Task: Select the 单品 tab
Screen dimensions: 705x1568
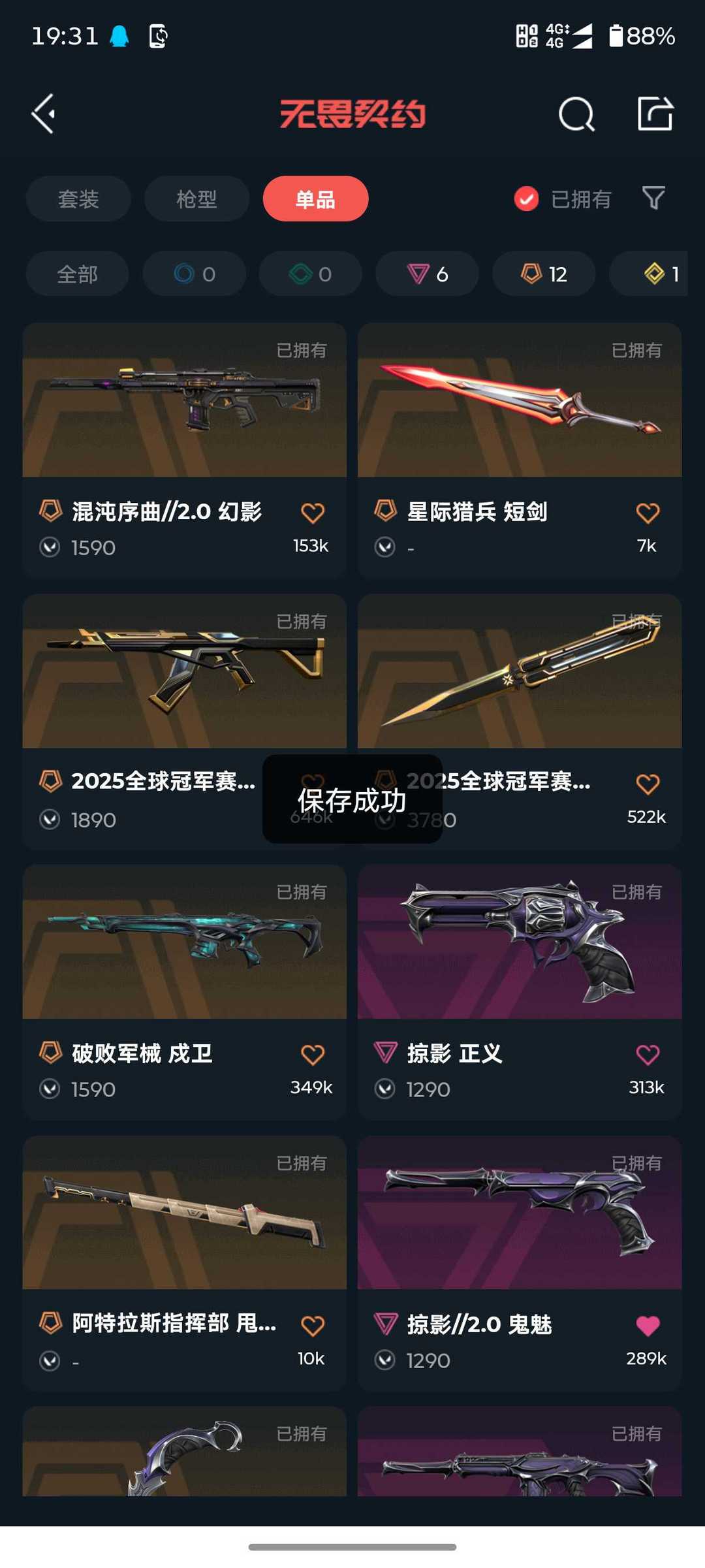Action: coord(315,199)
